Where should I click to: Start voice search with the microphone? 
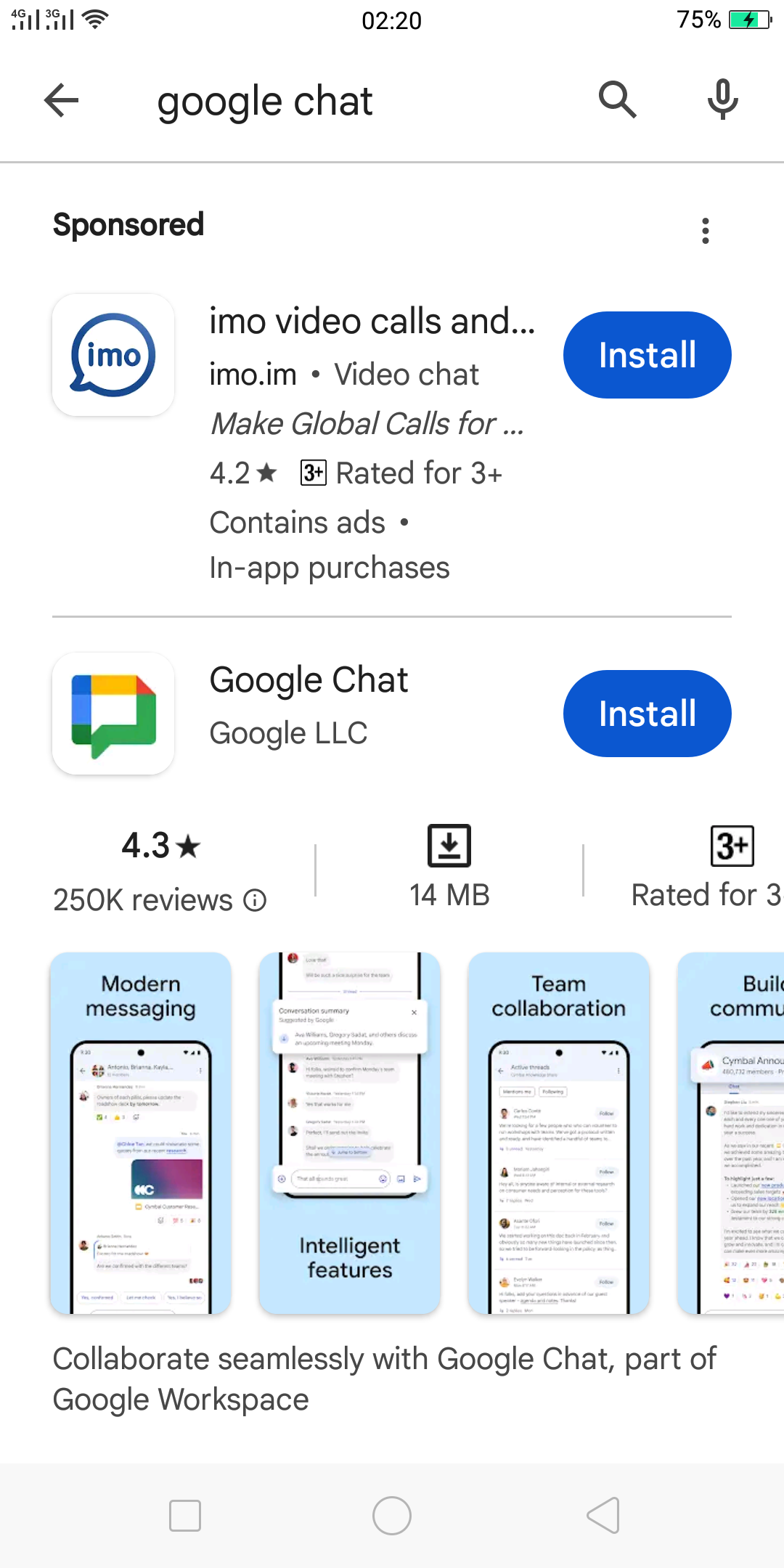pyautogui.click(x=723, y=100)
